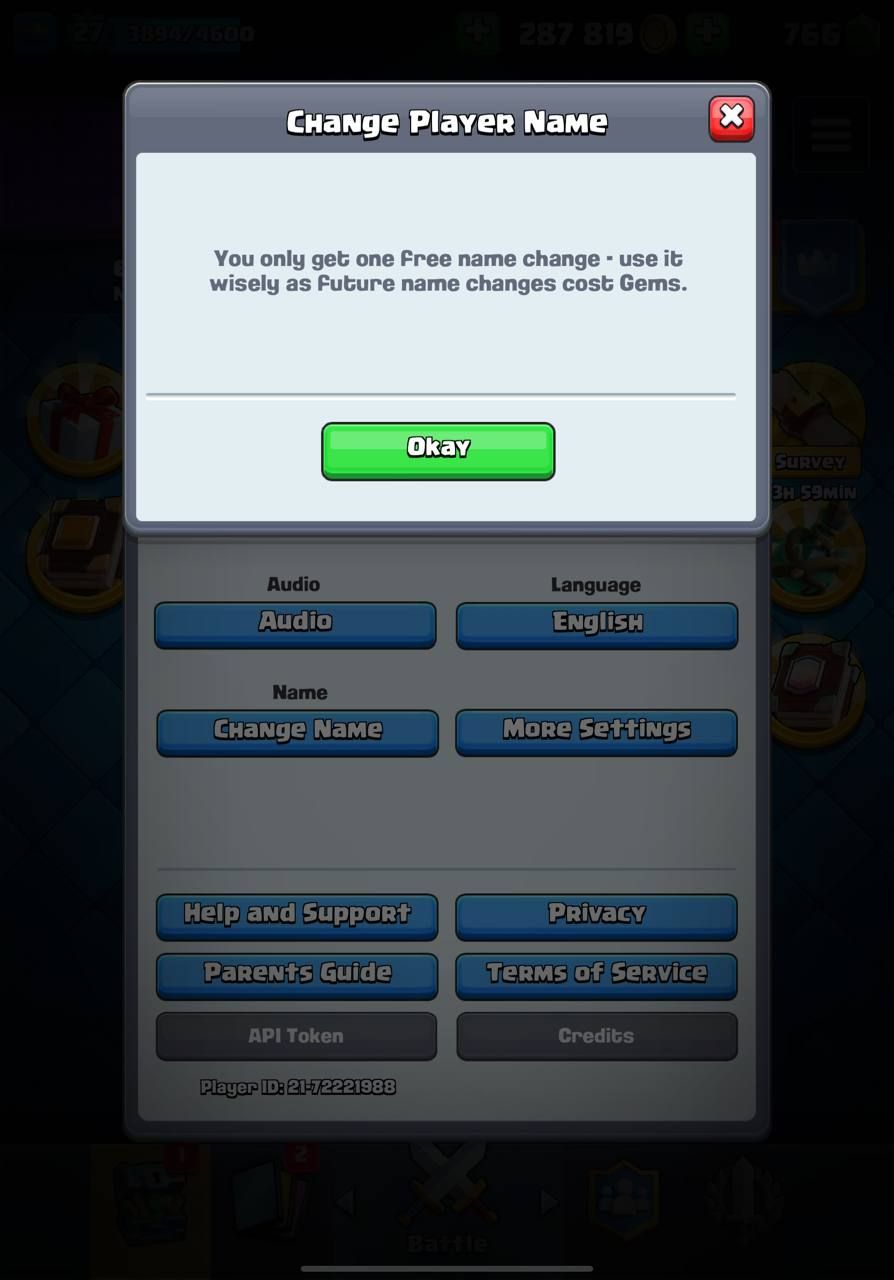The width and height of the screenshot is (894, 1280).
Task: Open More Settings
Action: (596, 732)
